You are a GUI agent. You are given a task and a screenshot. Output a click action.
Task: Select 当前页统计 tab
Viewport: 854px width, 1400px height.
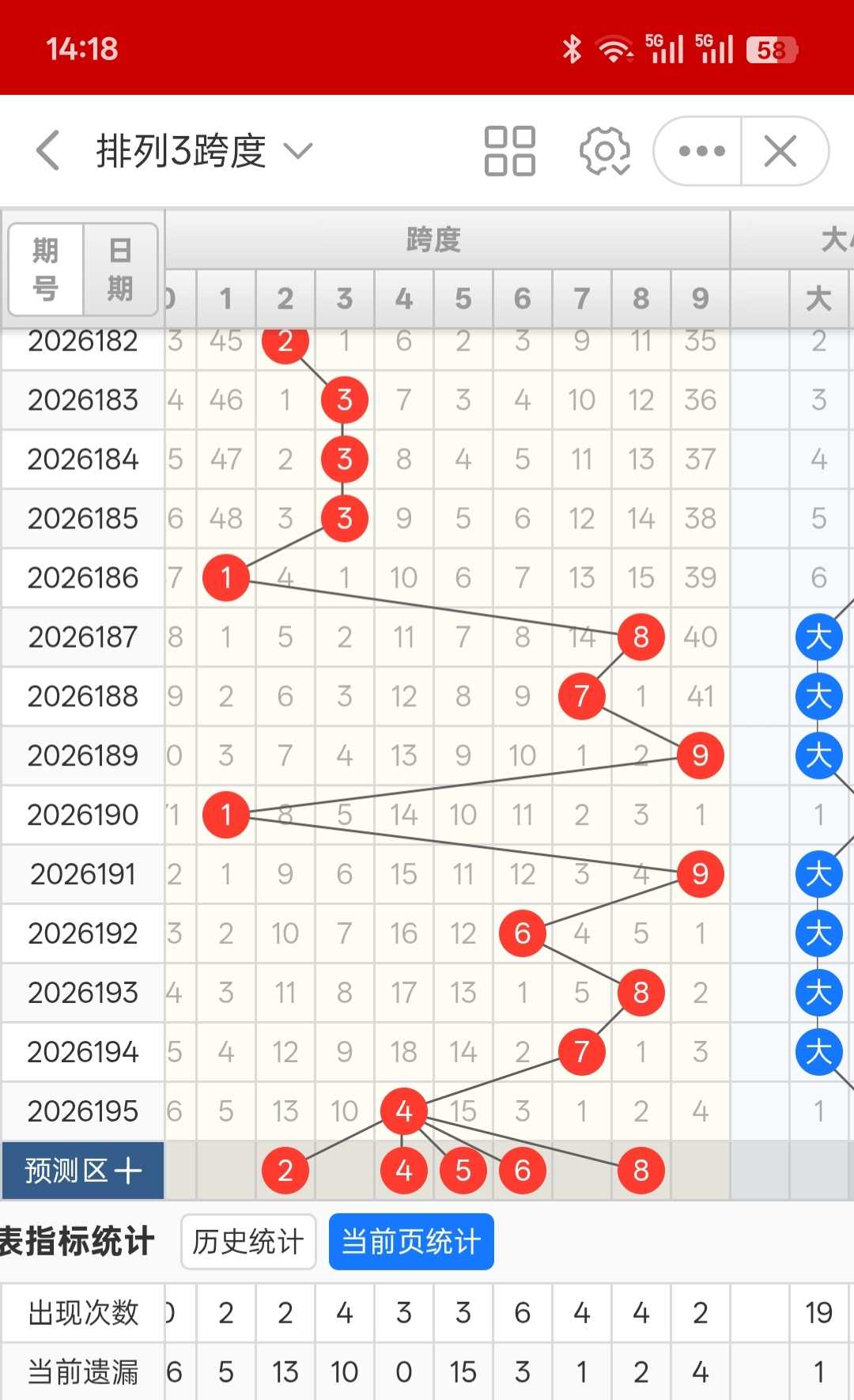pyautogui.click(x=411, y=1242)
